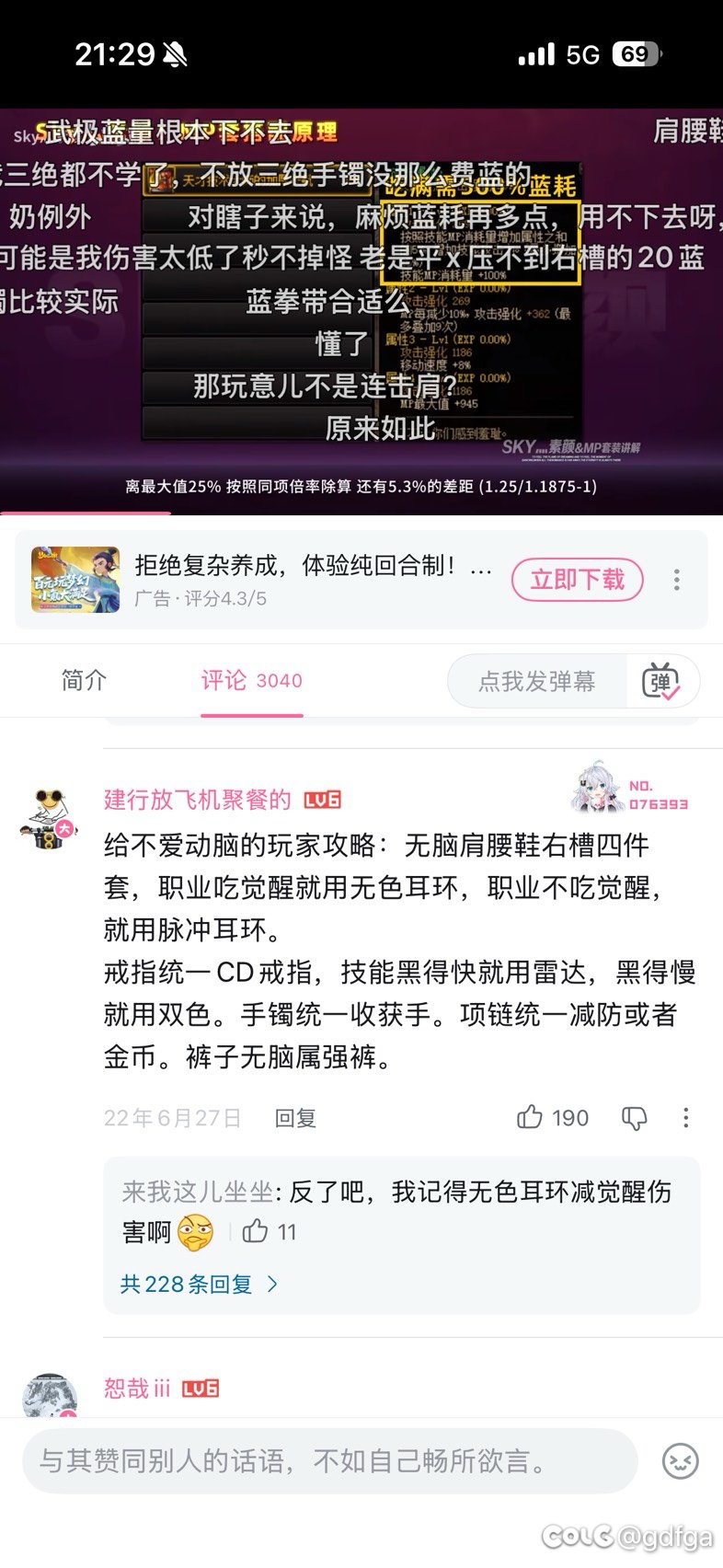723x1568 pixels.
Task: Reply to 建行放飞机聚餐的 comment via 回复
Action: [x=295, y=1118]
